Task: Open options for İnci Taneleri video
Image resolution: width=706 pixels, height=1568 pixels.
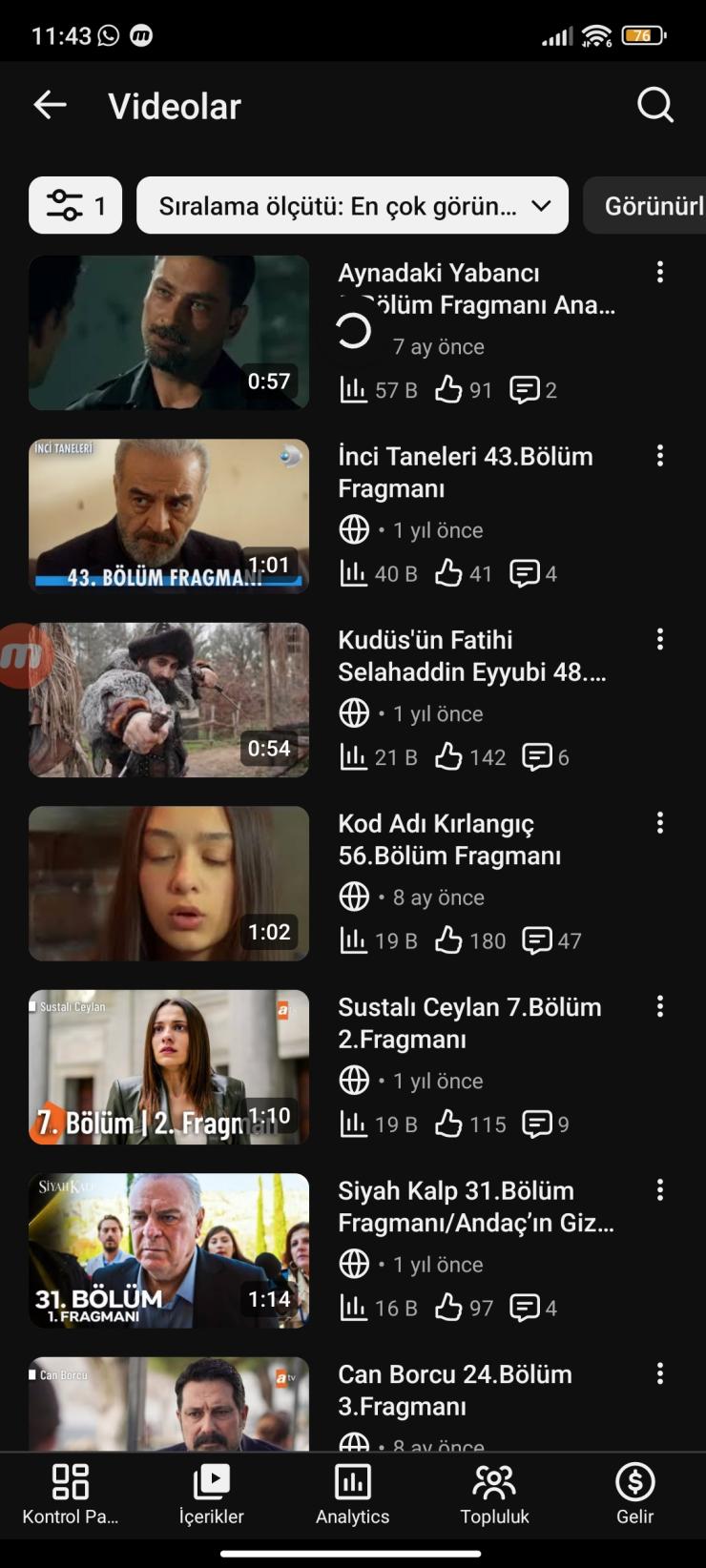Action: [659, 456]
